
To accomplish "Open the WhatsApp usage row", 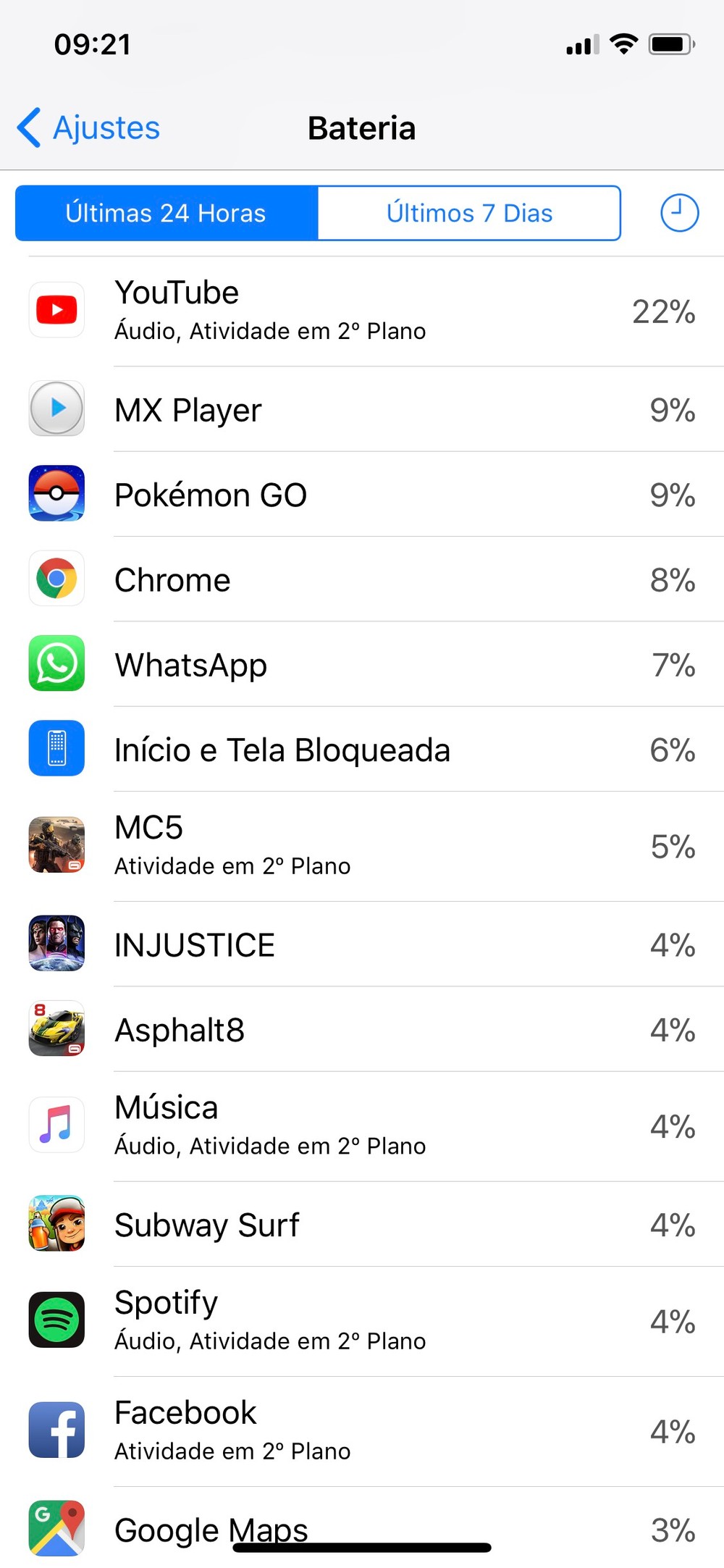I will tap(362, 664).
